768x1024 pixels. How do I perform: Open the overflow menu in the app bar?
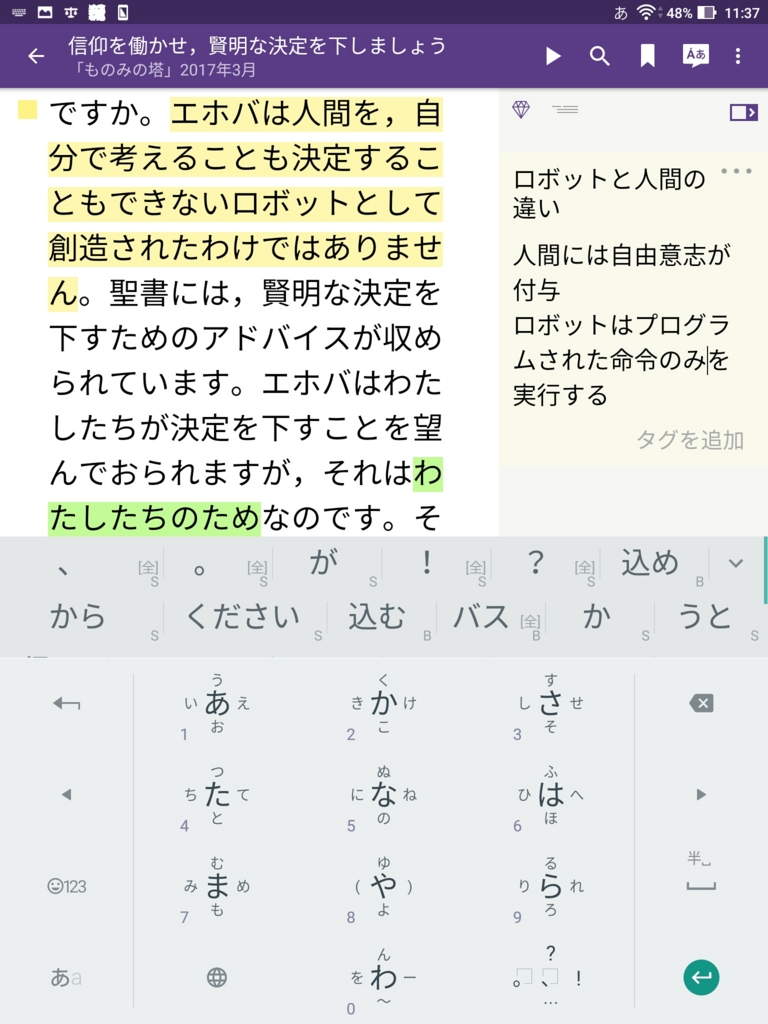pyautogui.click(x=738, y=56)
